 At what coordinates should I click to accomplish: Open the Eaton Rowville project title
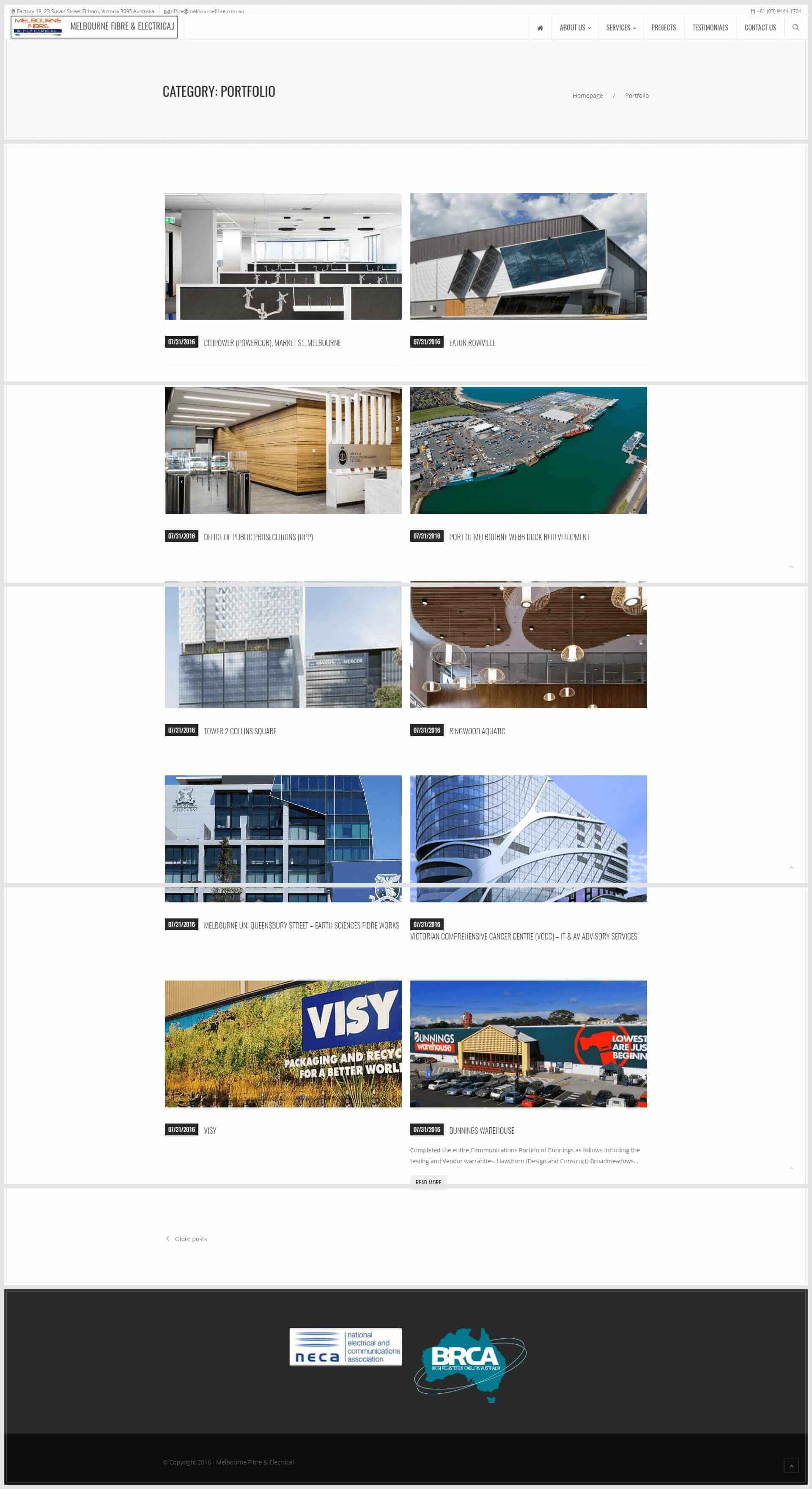click(x=472, y=343)
